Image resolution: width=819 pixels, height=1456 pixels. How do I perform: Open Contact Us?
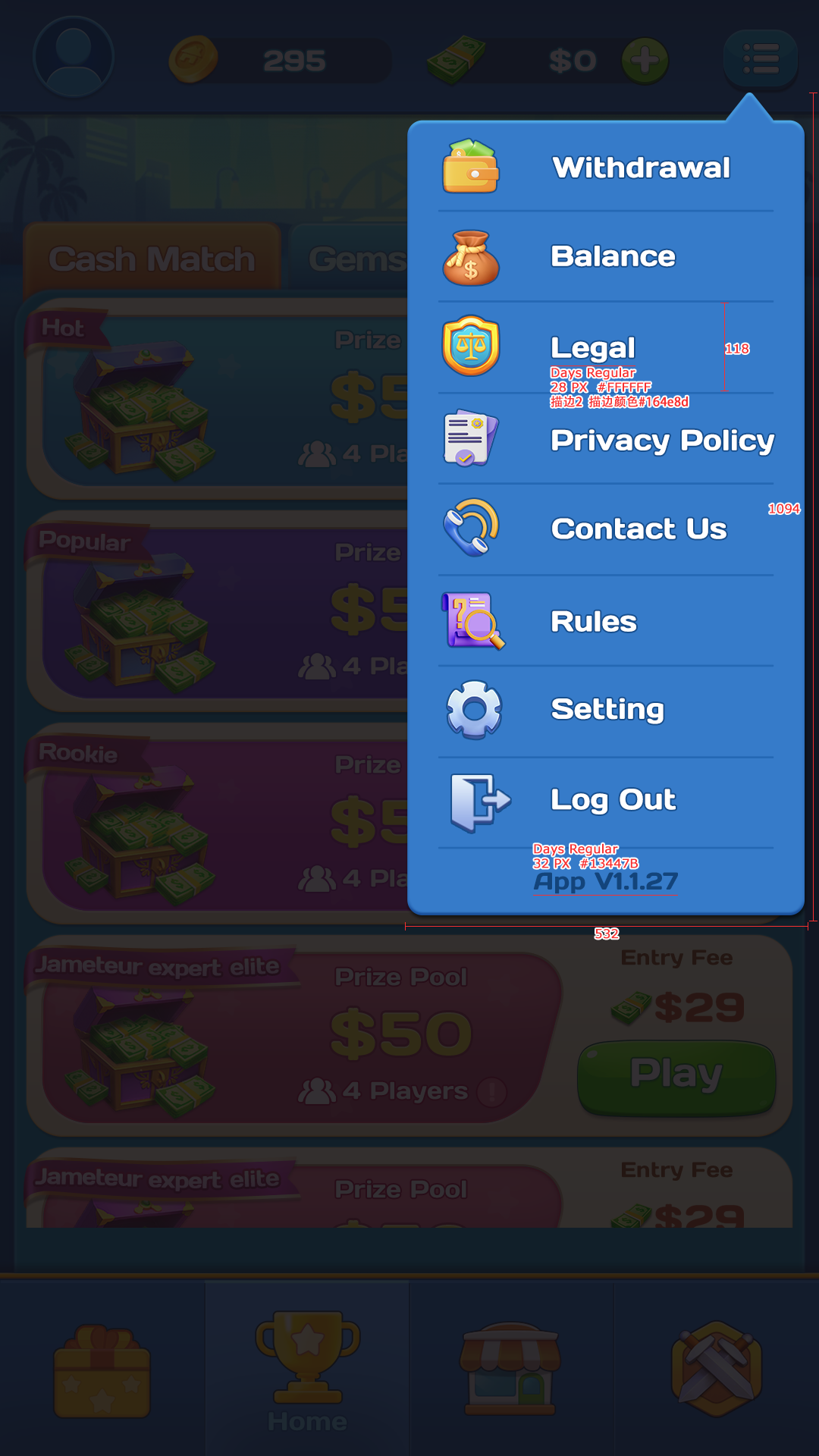point(605,529)
